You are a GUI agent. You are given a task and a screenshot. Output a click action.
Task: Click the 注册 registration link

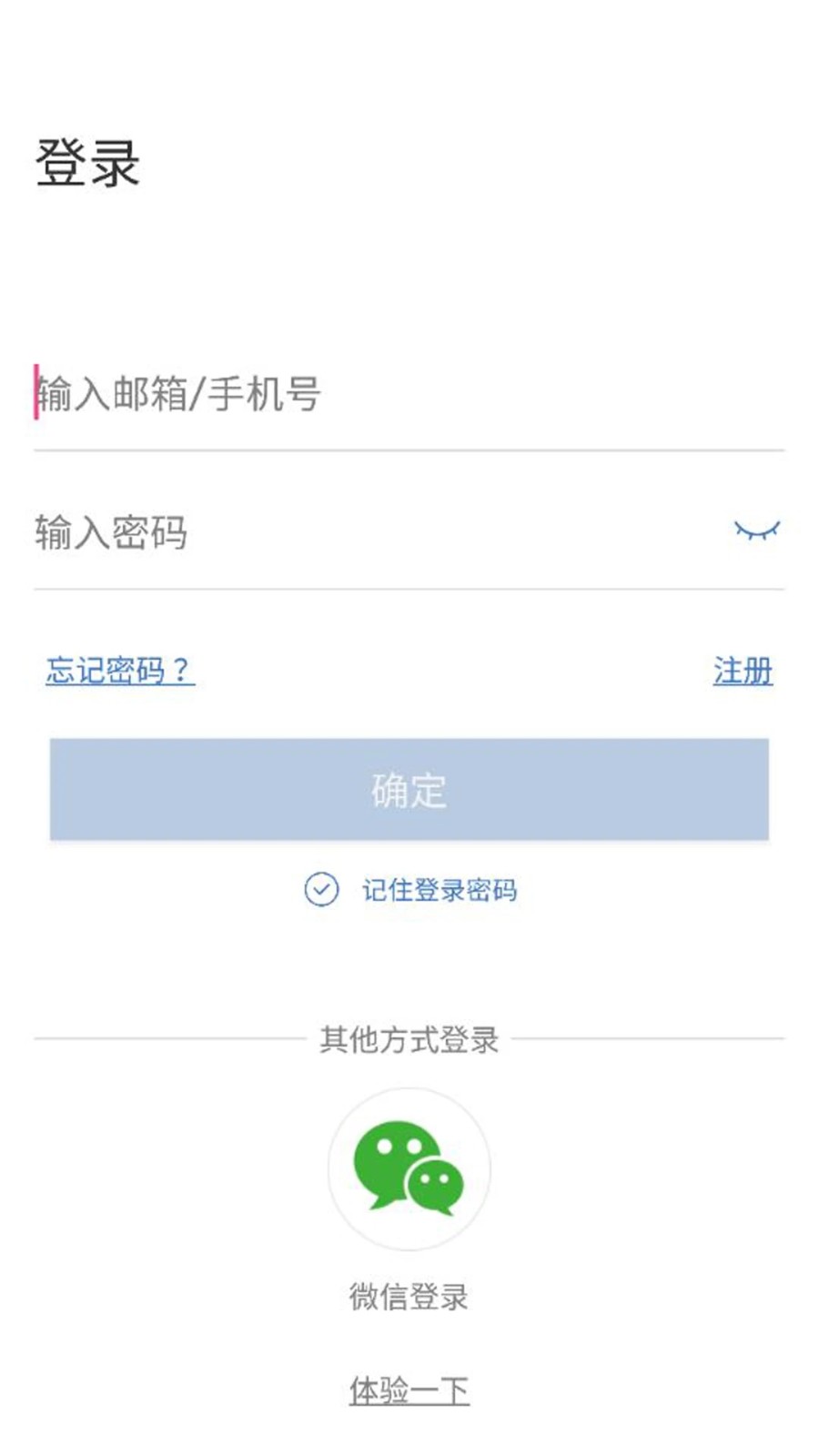(743, 672)
